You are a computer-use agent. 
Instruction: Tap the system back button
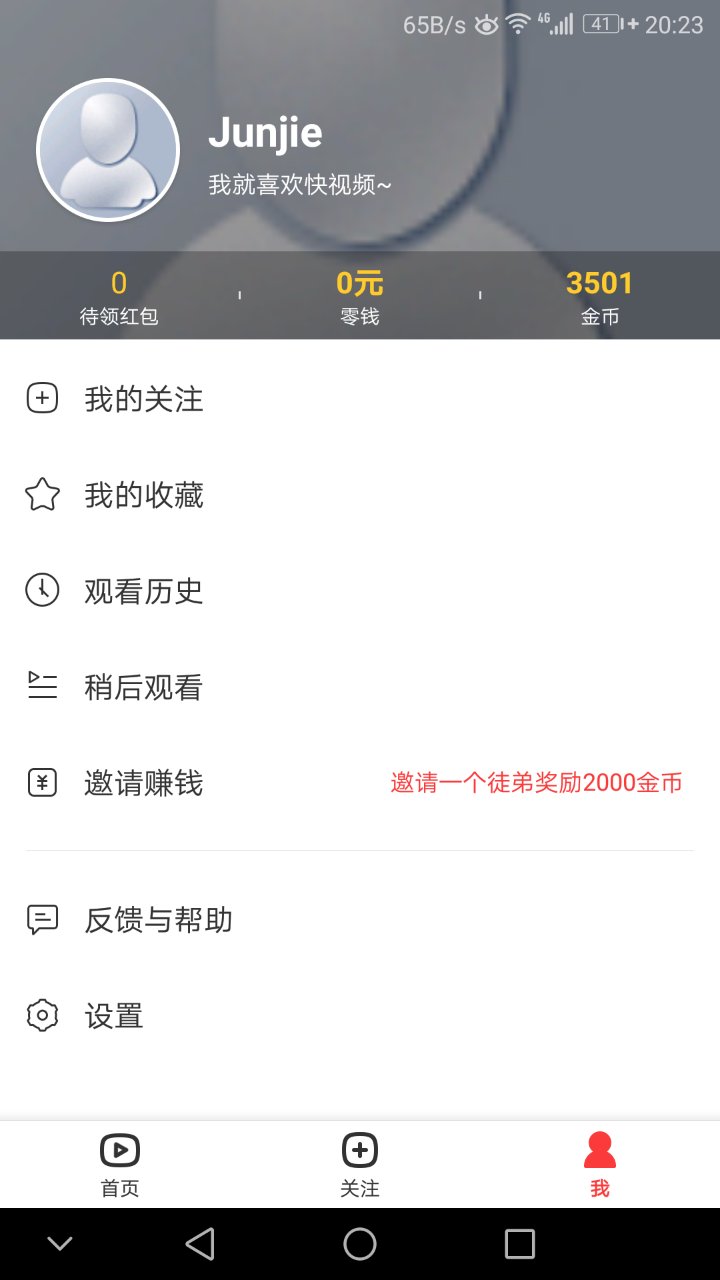click(200, 1244)
